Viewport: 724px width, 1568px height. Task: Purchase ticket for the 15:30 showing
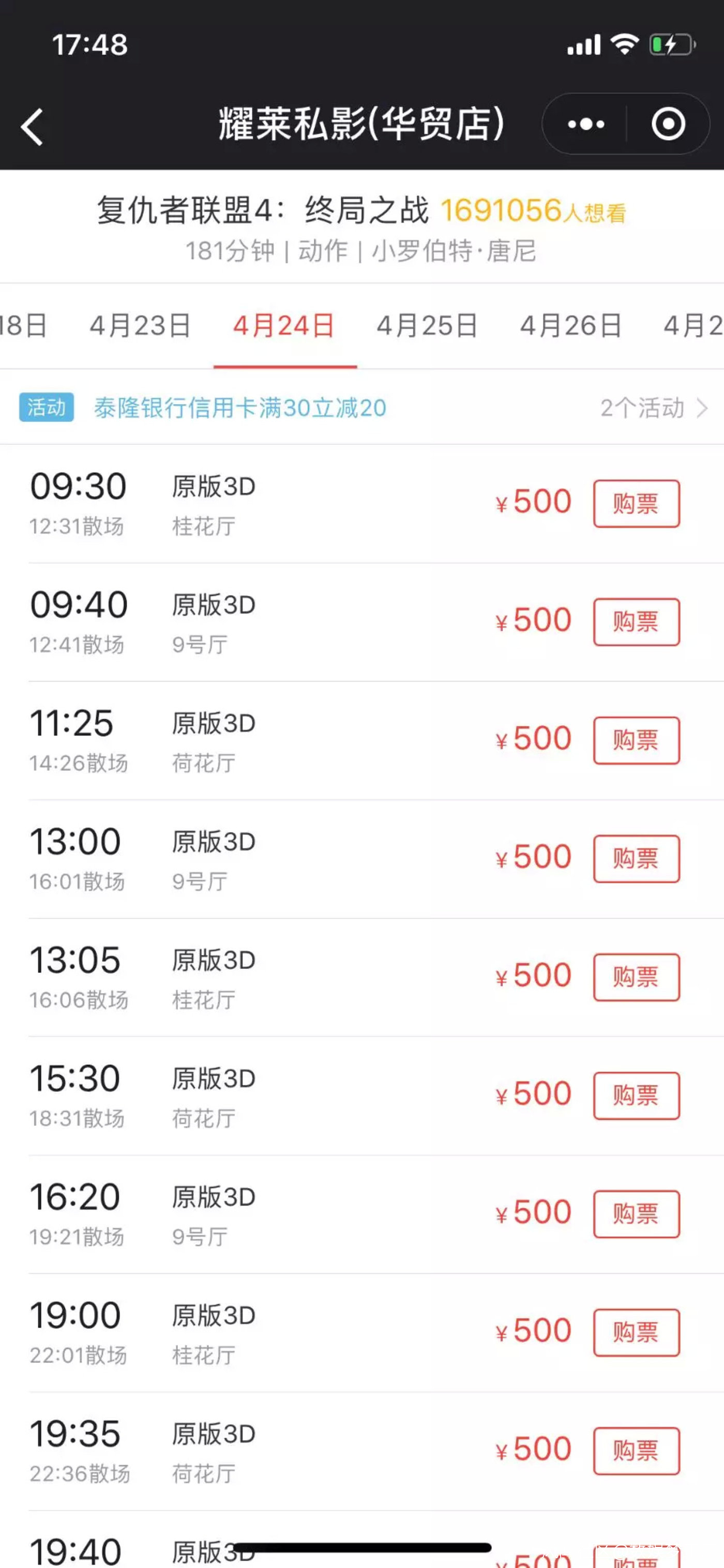tap(636, 1095)
